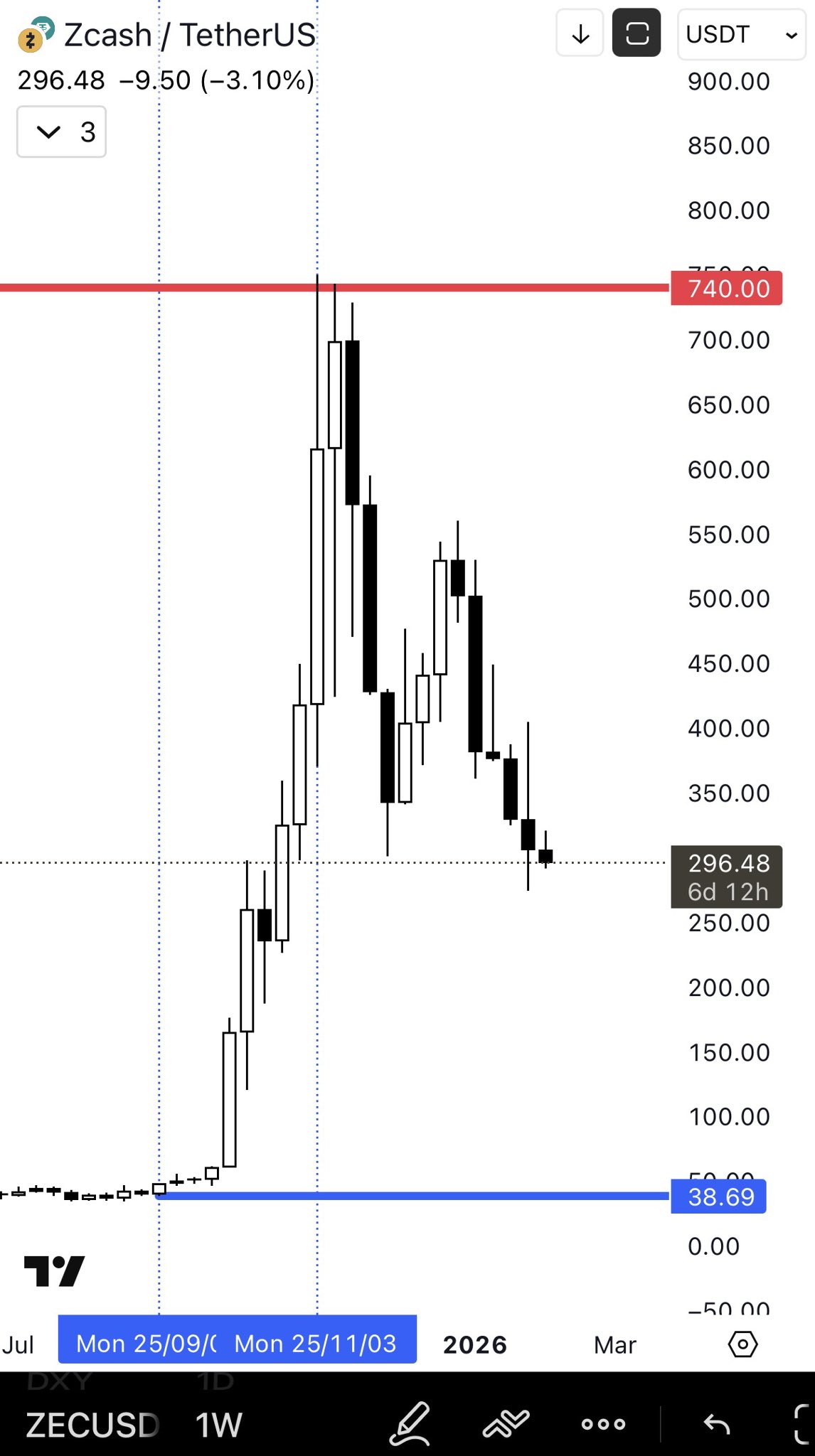815x1456 pixels.
Task: Open the drawing pencil tool
Action: (410, 1424)
